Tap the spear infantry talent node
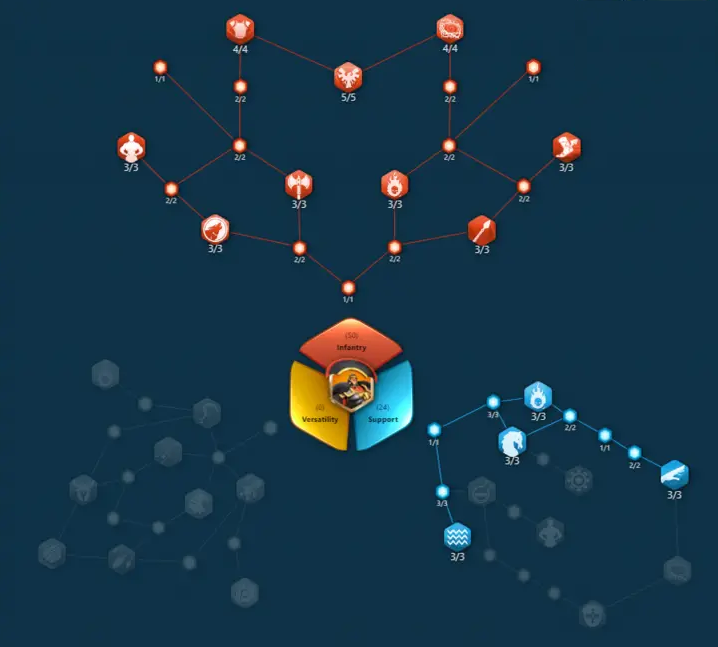This screenshot has width=718, height=647. pos(481,229)
